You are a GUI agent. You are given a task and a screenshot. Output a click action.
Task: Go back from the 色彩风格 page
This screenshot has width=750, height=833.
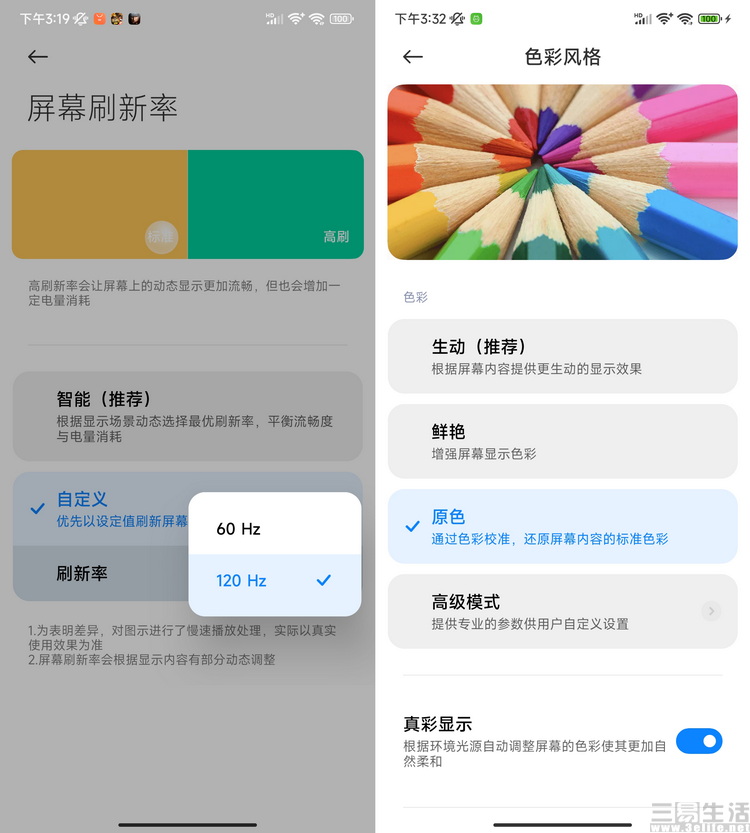pyautogui.click(x=413, y=57)
